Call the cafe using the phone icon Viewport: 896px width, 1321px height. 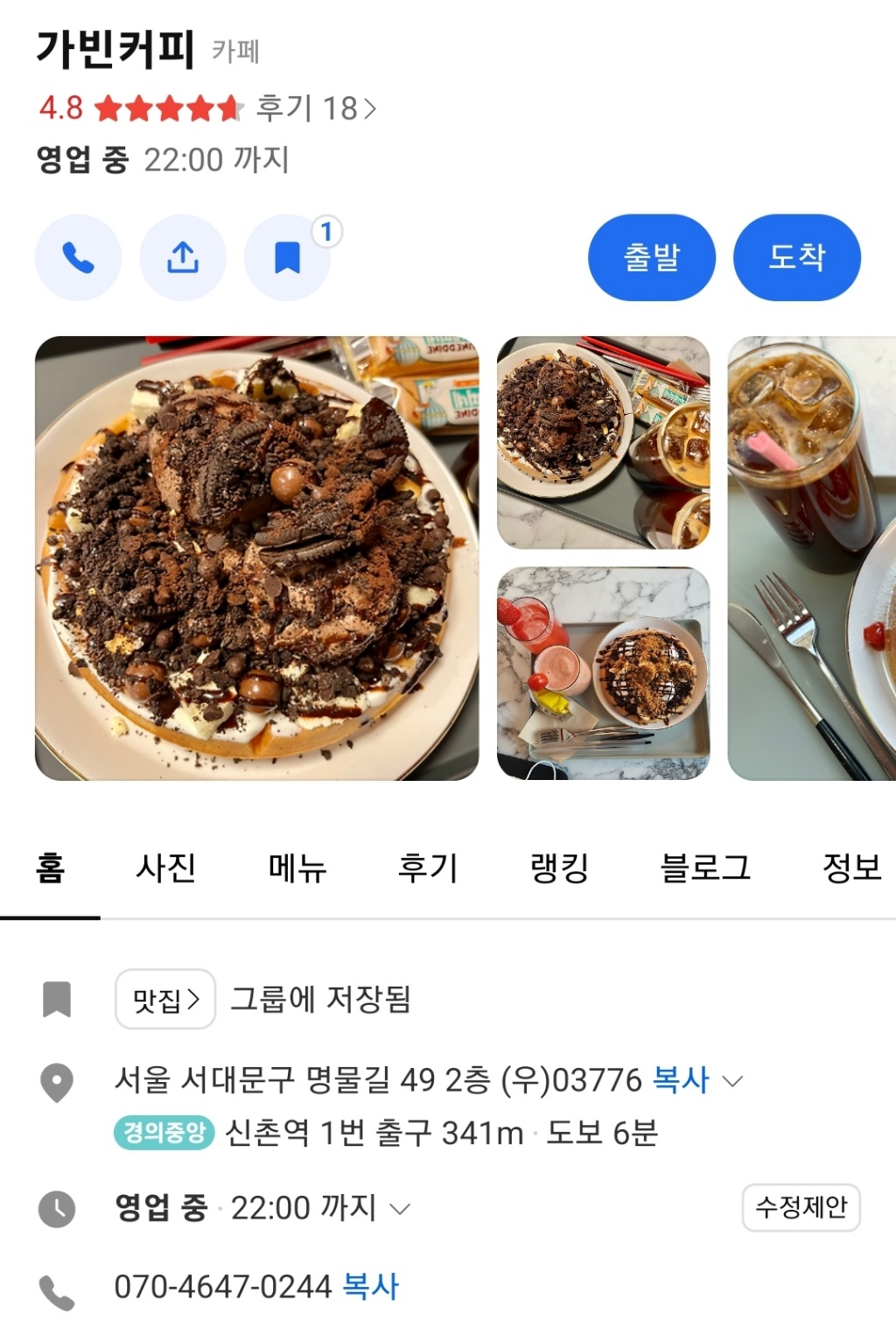78,257
